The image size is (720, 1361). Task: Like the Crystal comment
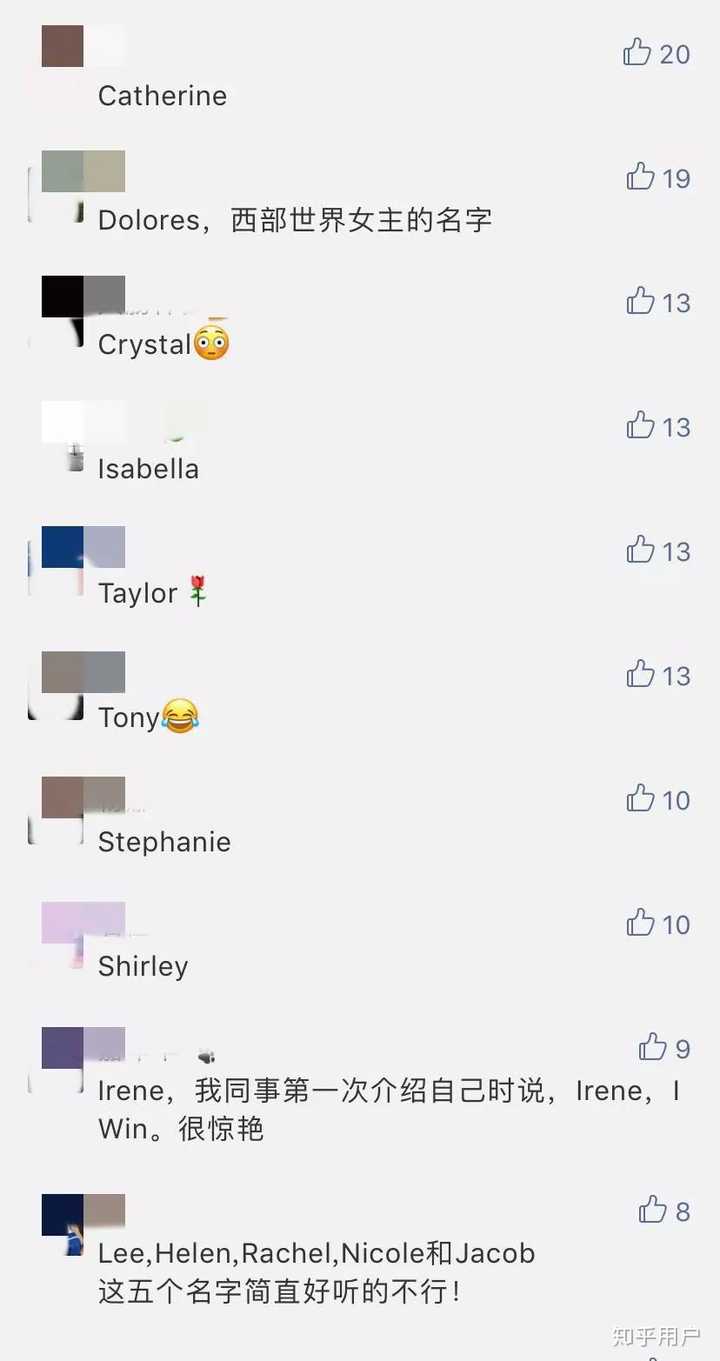pos(641,301)
